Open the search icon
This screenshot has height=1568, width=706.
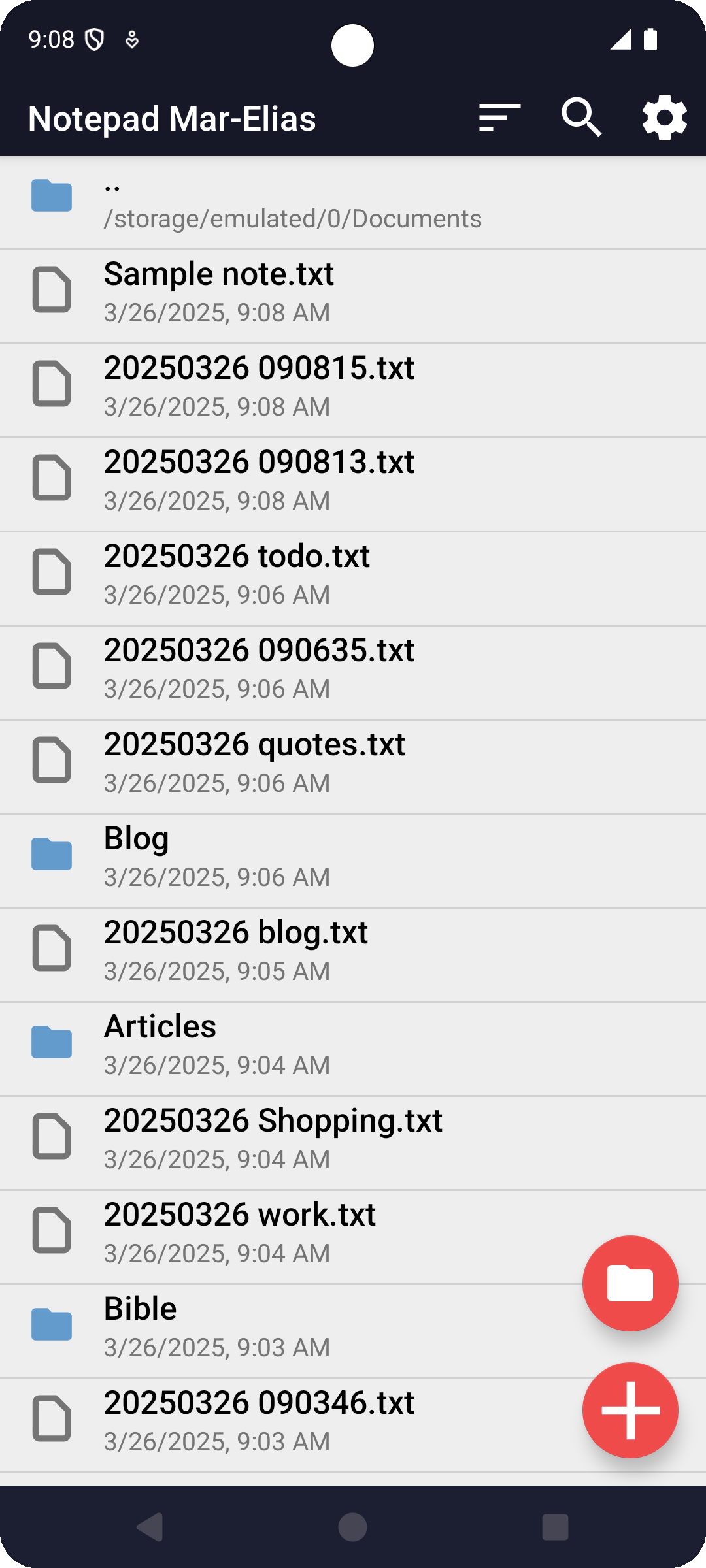point(581,118)
